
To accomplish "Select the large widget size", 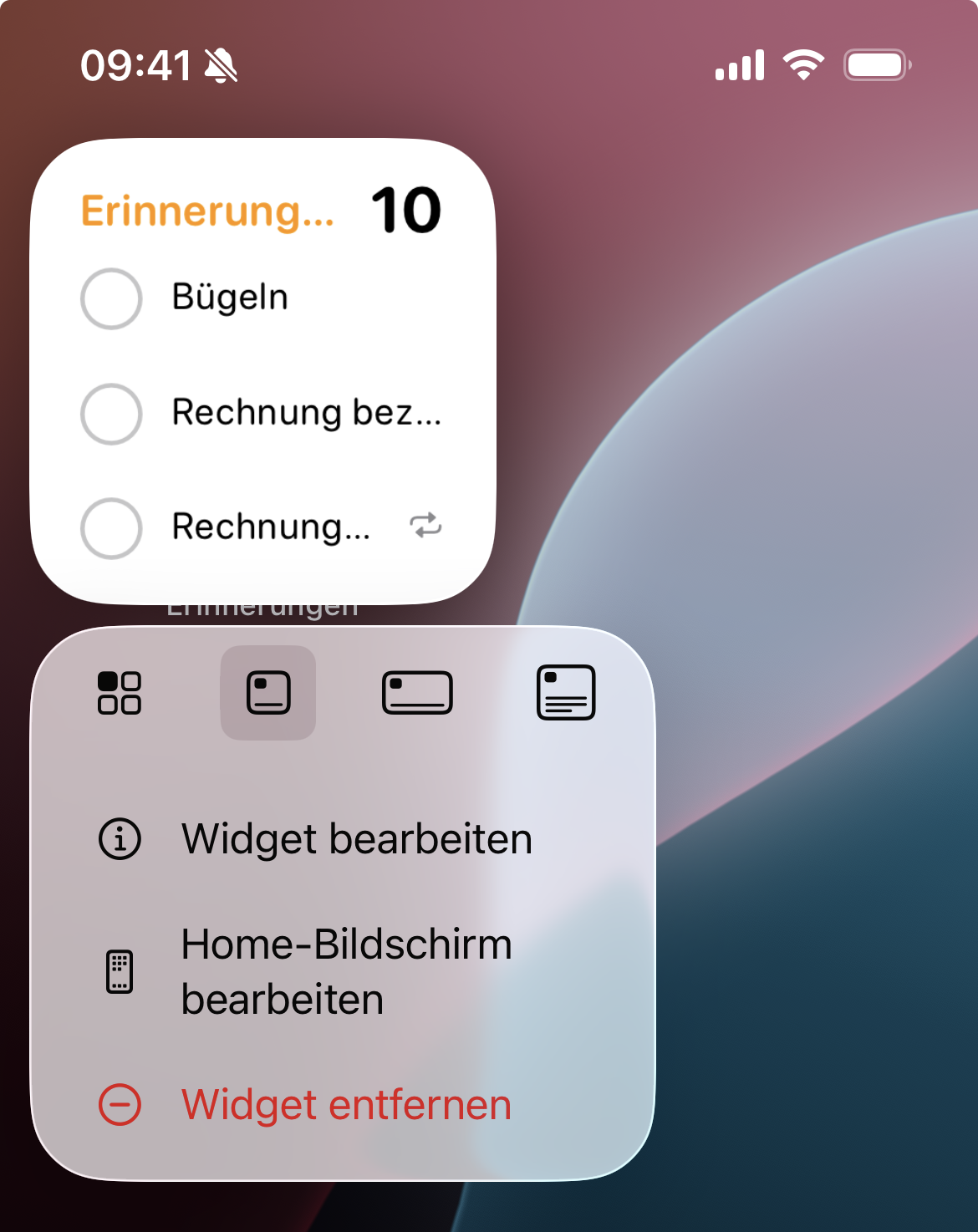I will point(566,693).
